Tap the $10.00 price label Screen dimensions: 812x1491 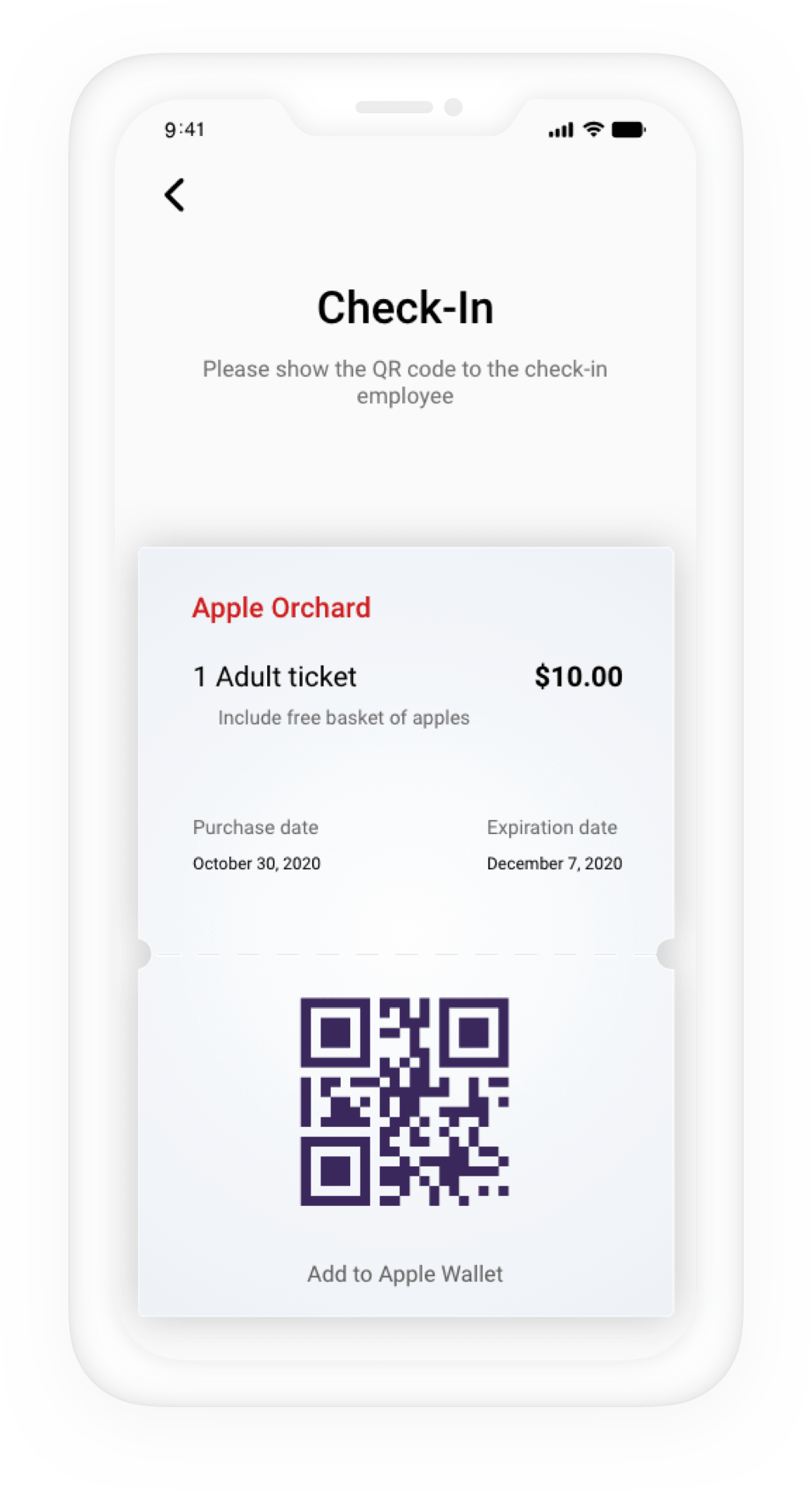click(x=578, y=676)
